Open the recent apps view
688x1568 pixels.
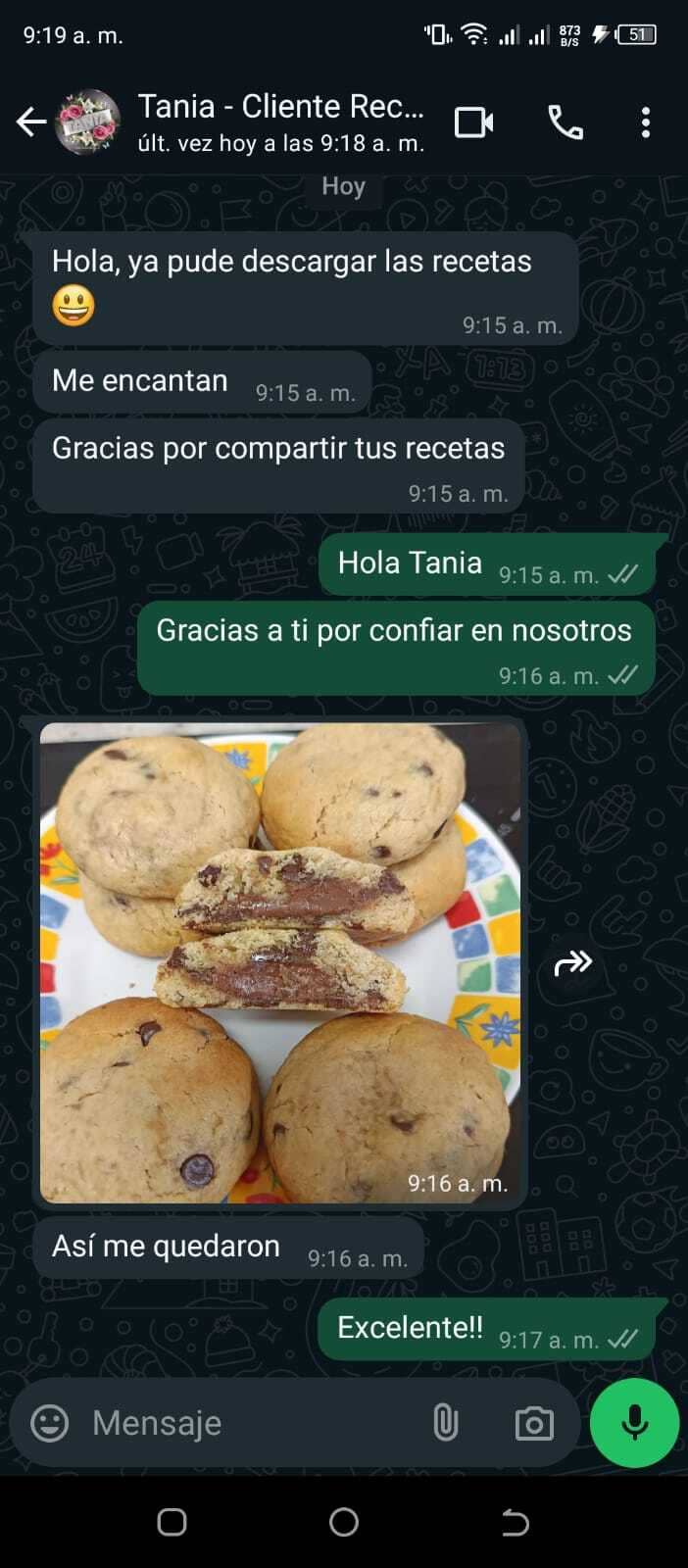coord(172,1522)
